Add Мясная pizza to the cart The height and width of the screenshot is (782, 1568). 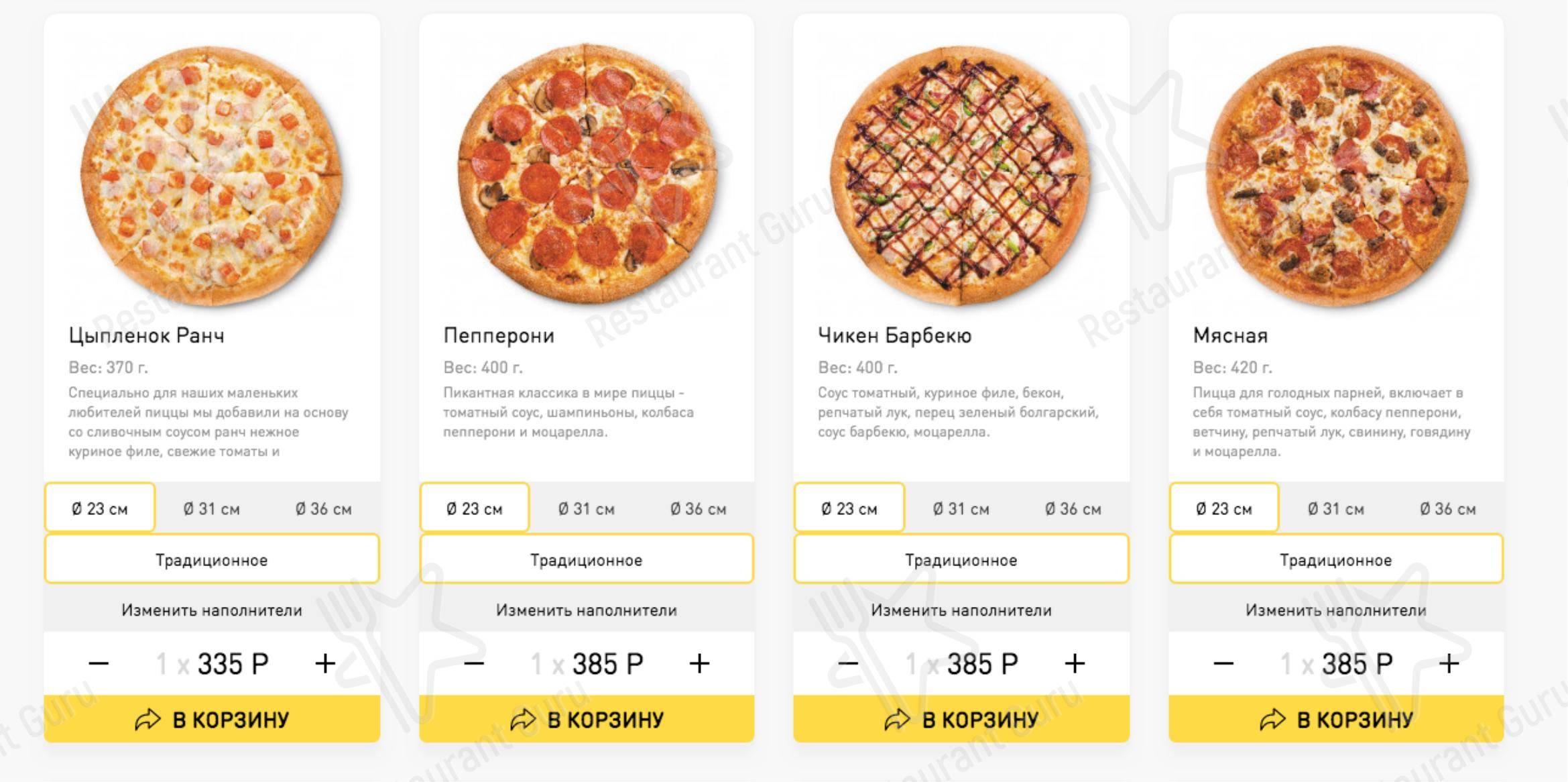[x=1336, y=719]
